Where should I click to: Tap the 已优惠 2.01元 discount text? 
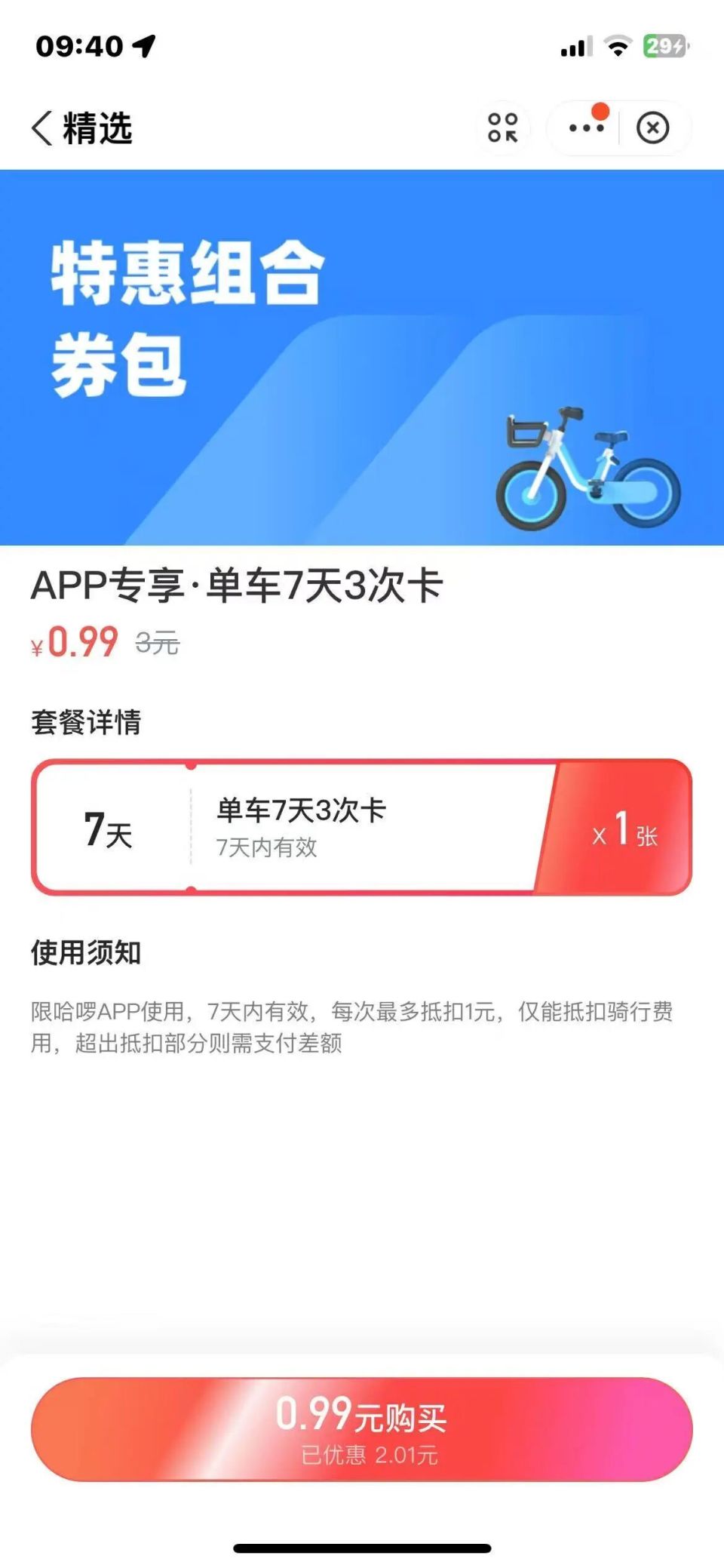pos(362,1456)
